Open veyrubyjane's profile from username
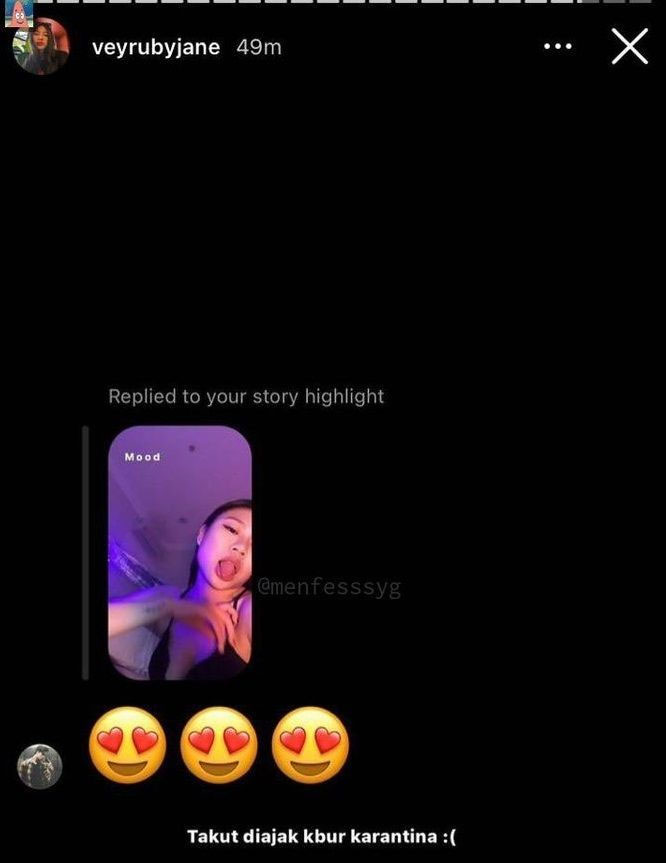This screenshot has width=666, height=863. click(x=155, y=47)
